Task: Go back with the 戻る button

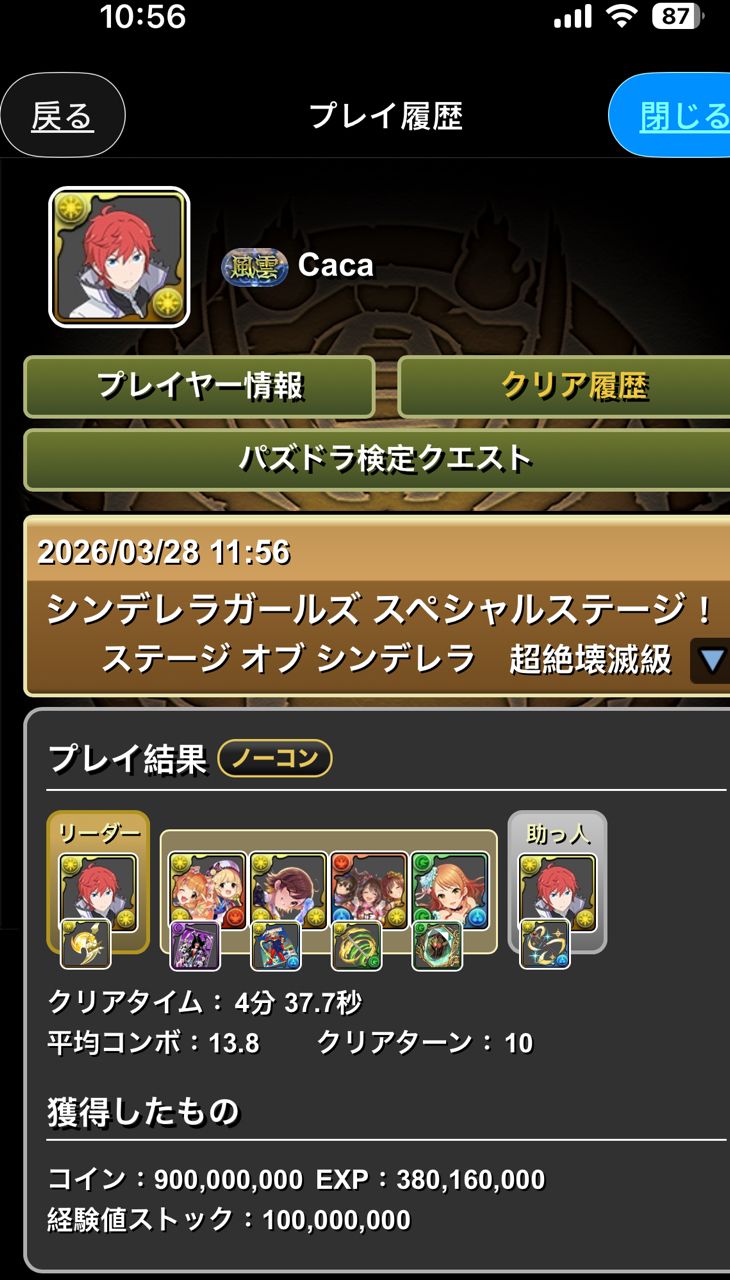Action: coord(62,117)
